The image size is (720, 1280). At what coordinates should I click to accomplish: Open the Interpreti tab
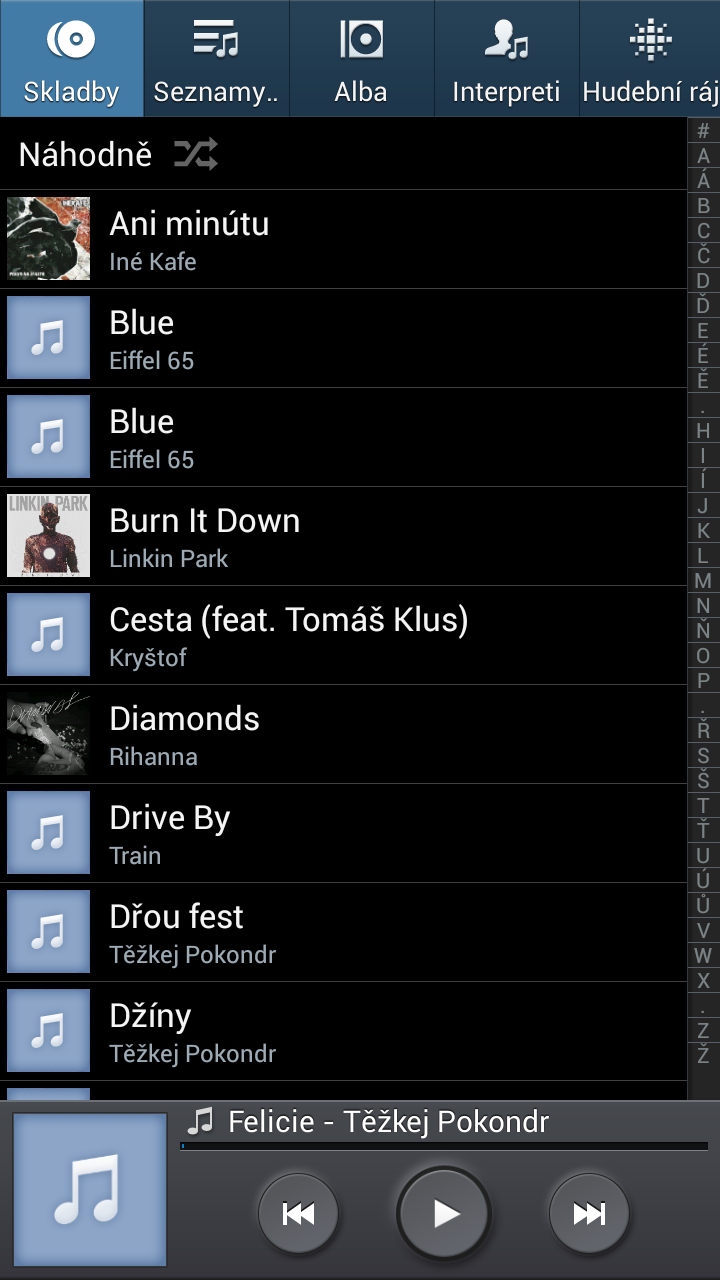[x=506, y=58]
